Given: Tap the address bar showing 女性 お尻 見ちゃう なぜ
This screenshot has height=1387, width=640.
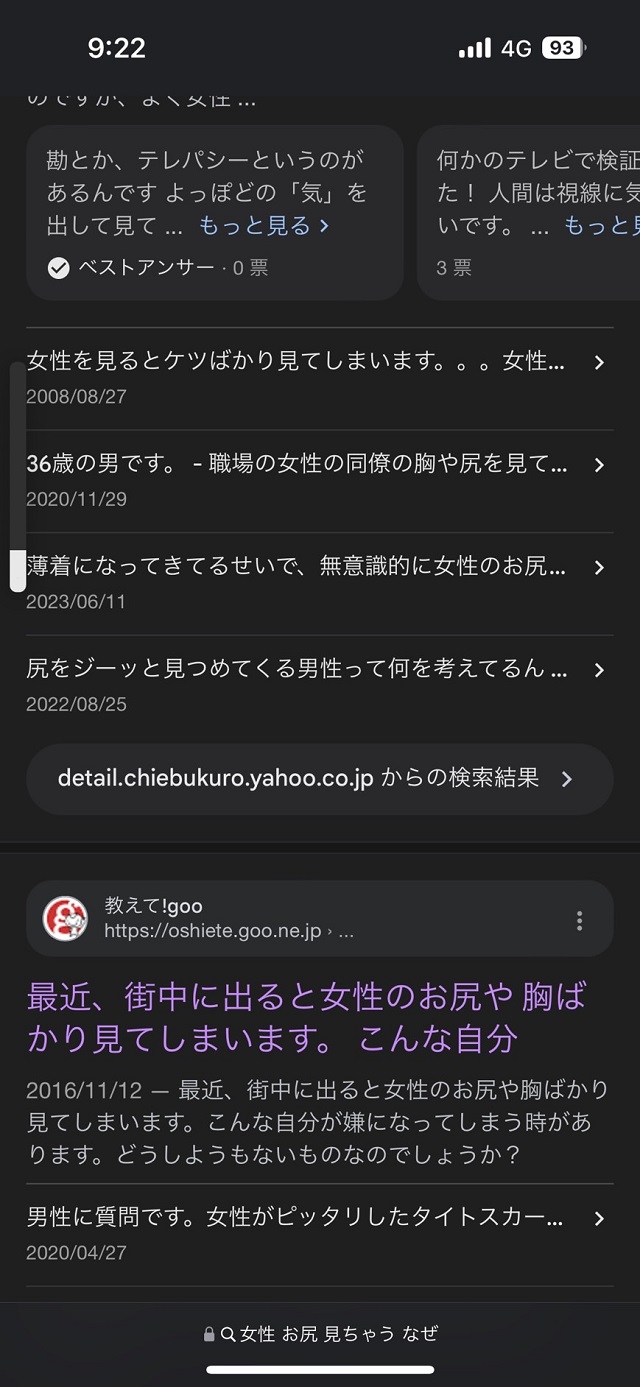Looking at the screenshot, I should click(x=320, y=1333).
